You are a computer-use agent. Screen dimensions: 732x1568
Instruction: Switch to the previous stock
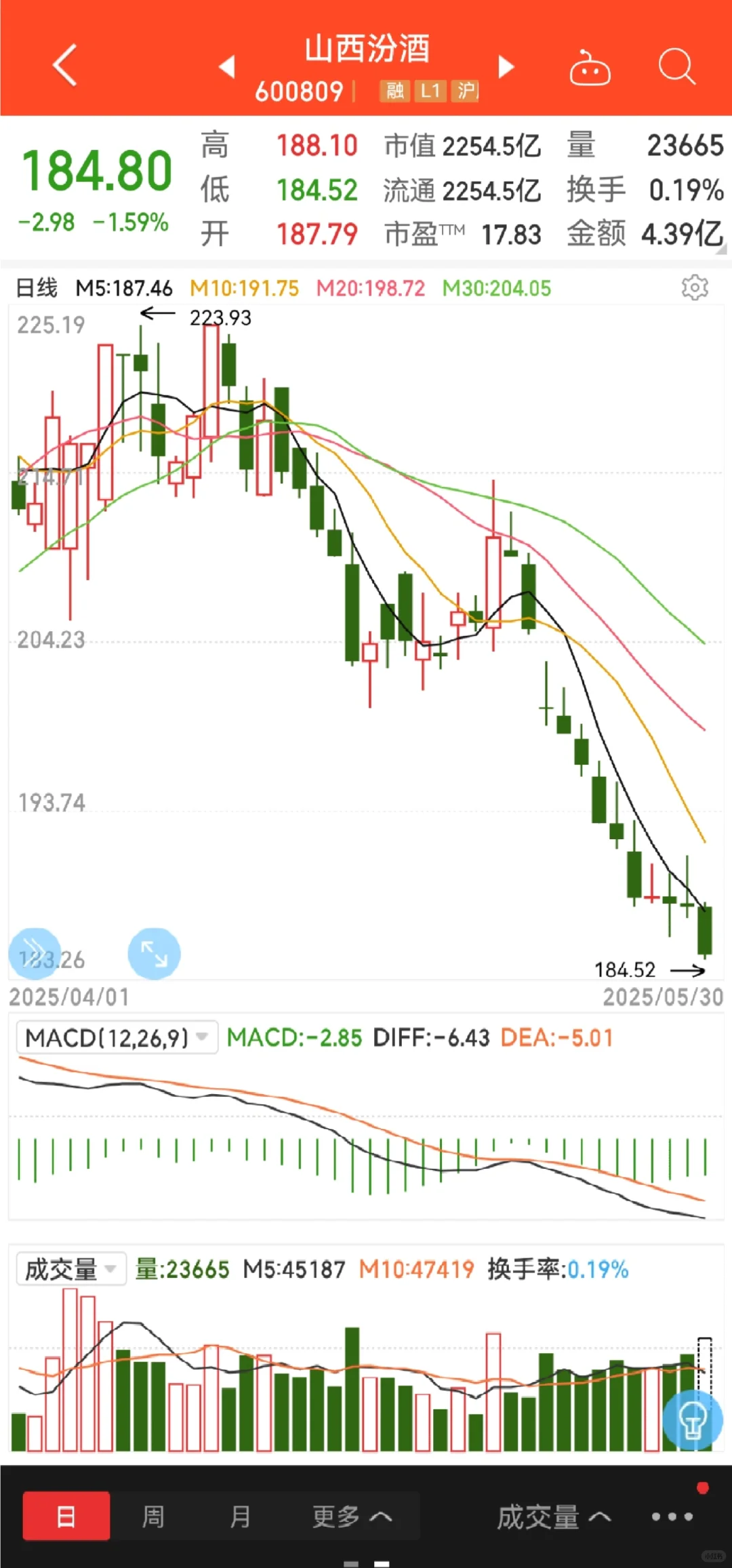pos(227,66)
